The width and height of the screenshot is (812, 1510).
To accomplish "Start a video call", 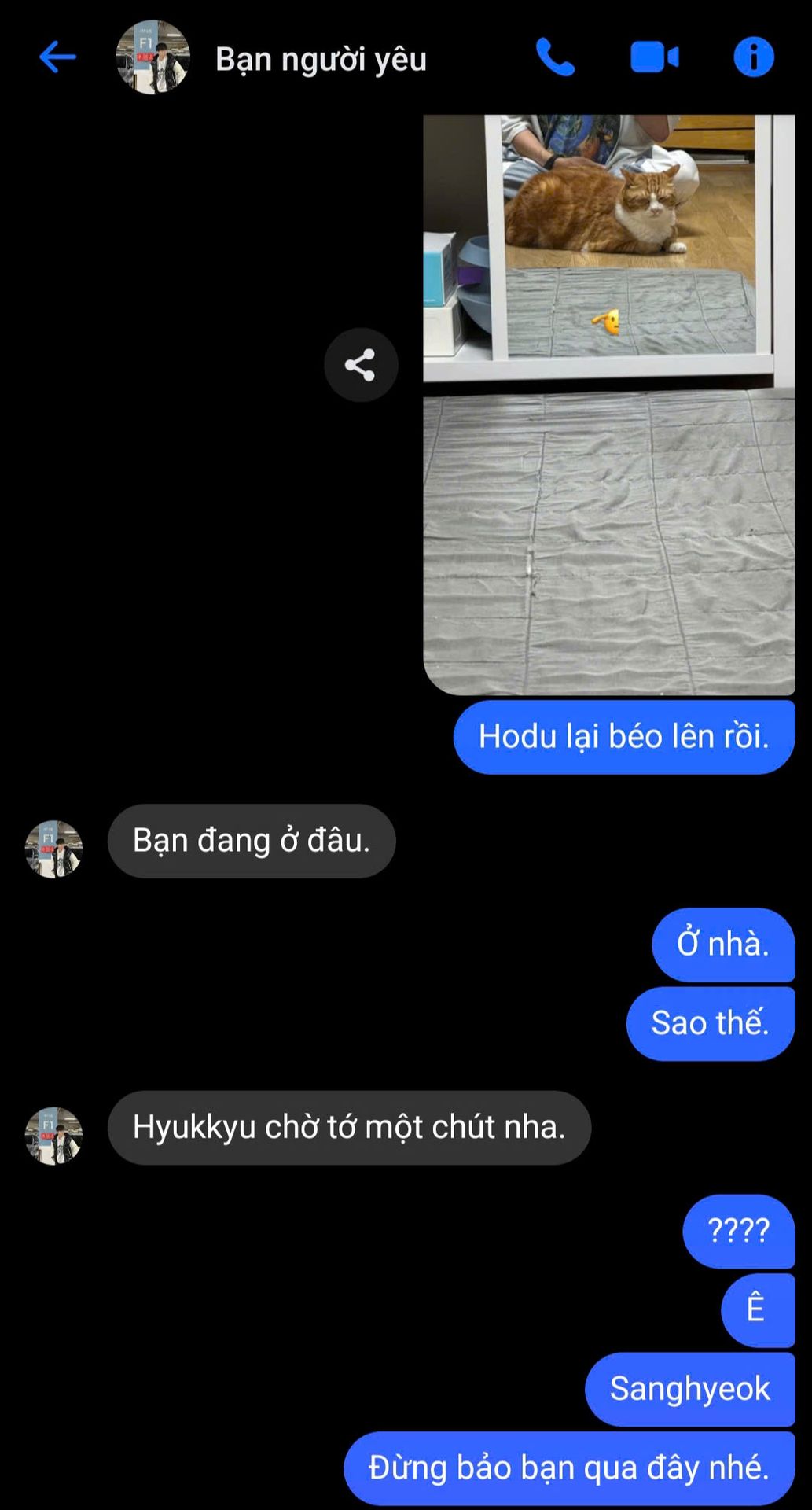I will pyautogui.click(x=654, y=57).
